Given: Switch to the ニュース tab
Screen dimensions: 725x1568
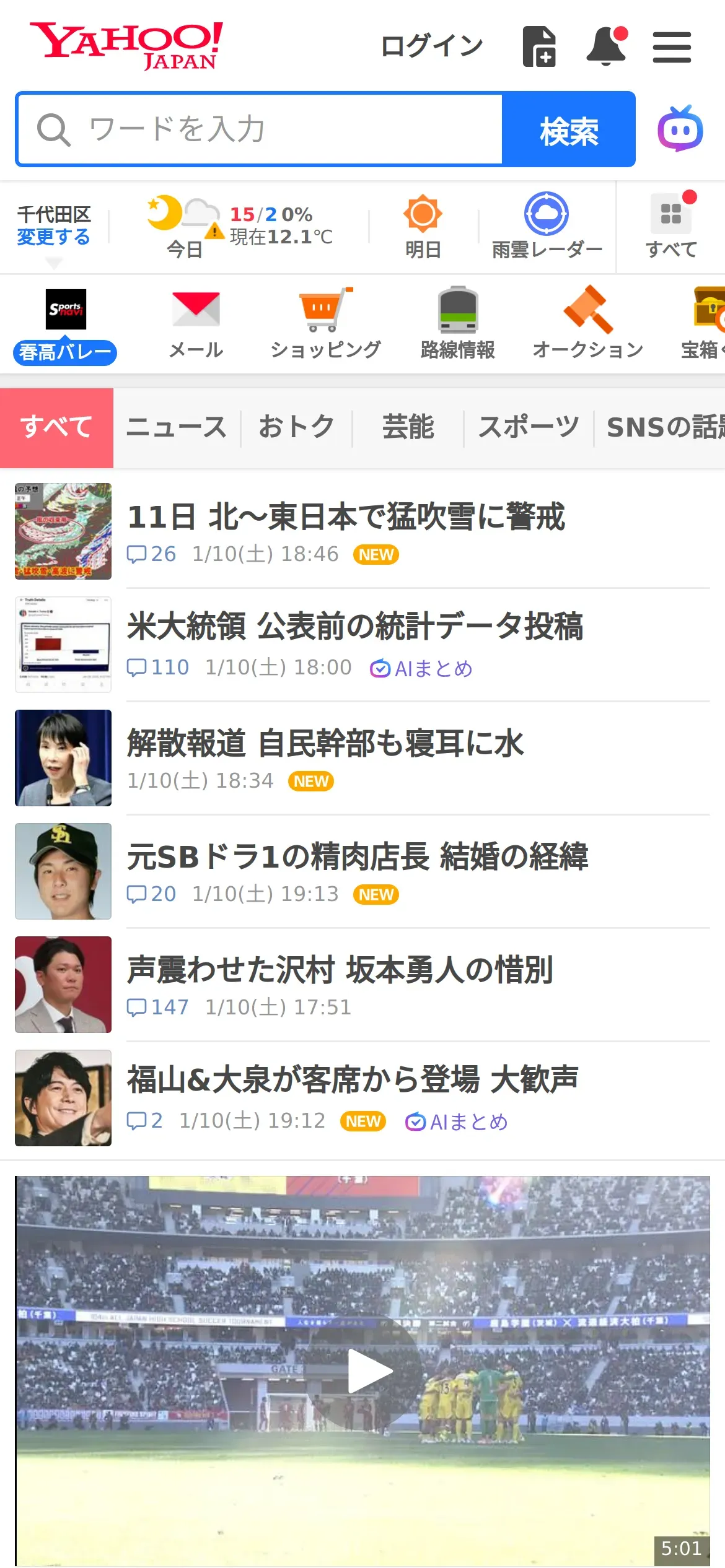Looking at the screenshot, I should pos(177,428).
